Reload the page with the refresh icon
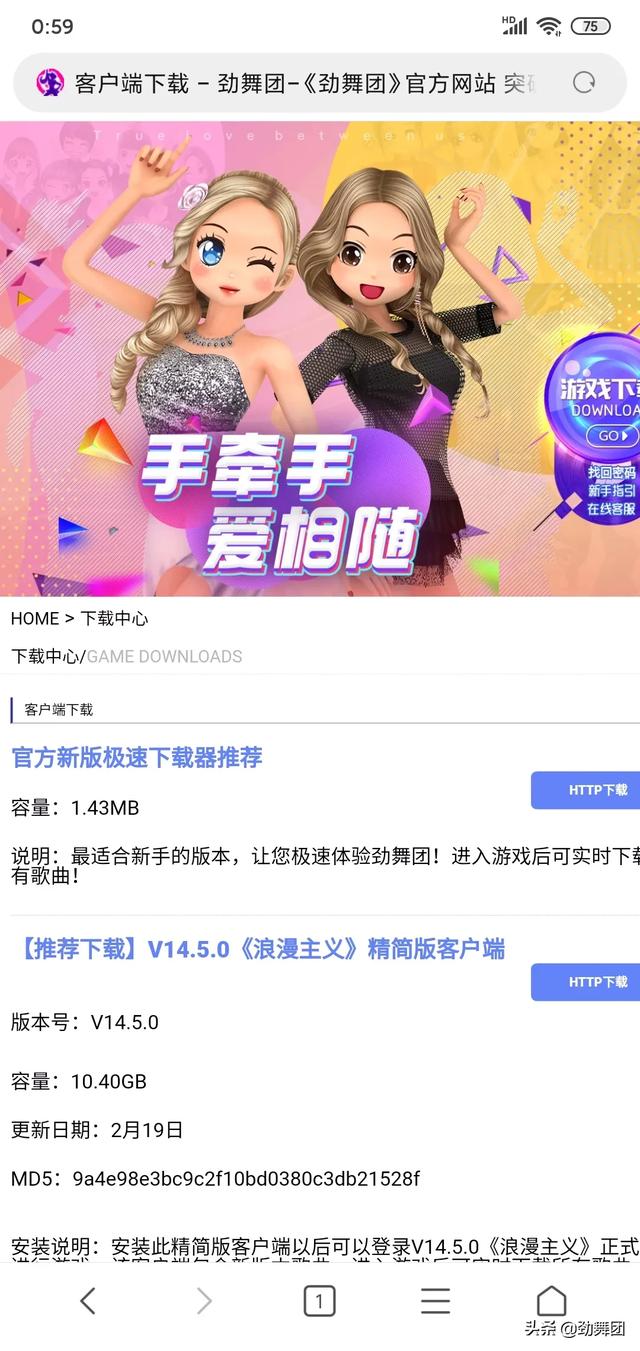Viewport: 640px width, 1351px height. (583, 83)
